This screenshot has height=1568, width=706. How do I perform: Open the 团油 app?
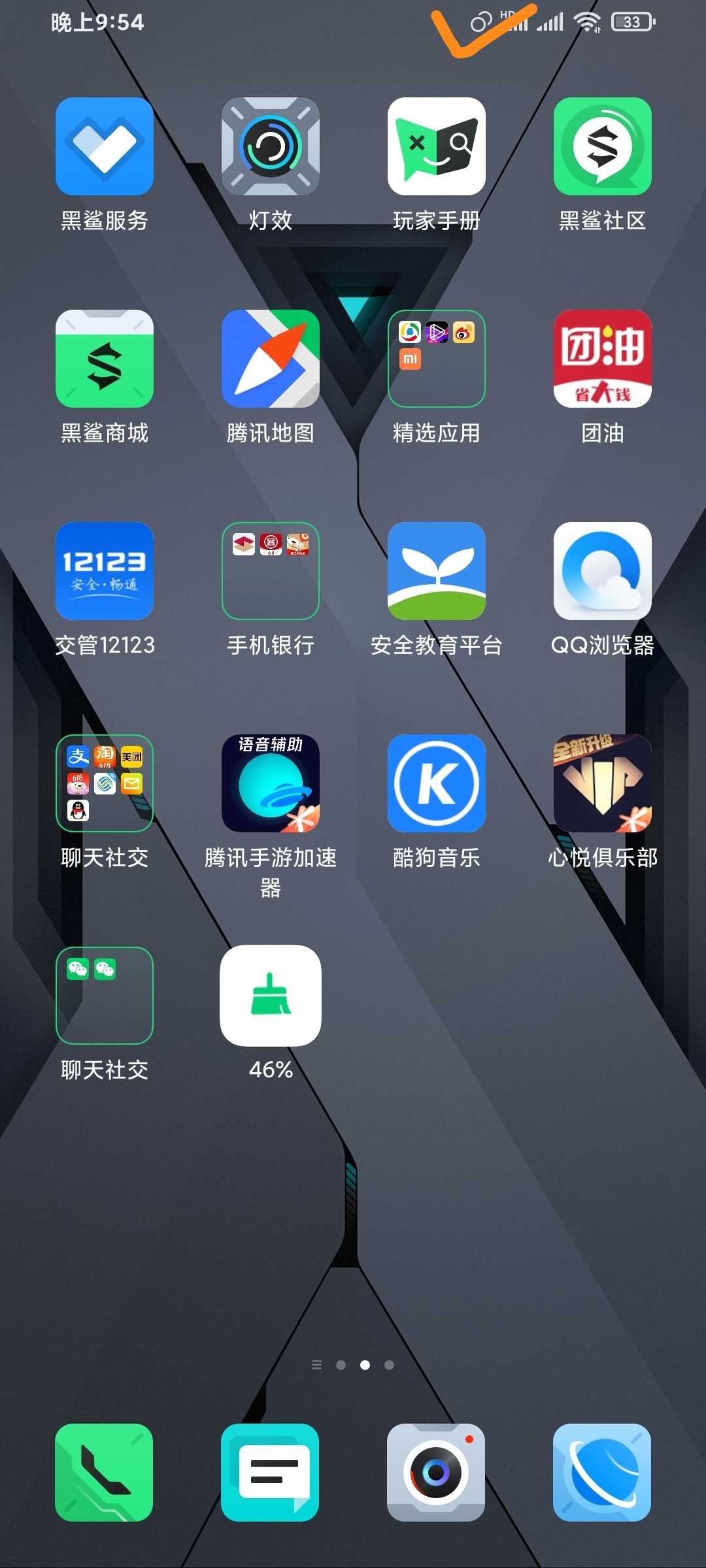[603, 359]
